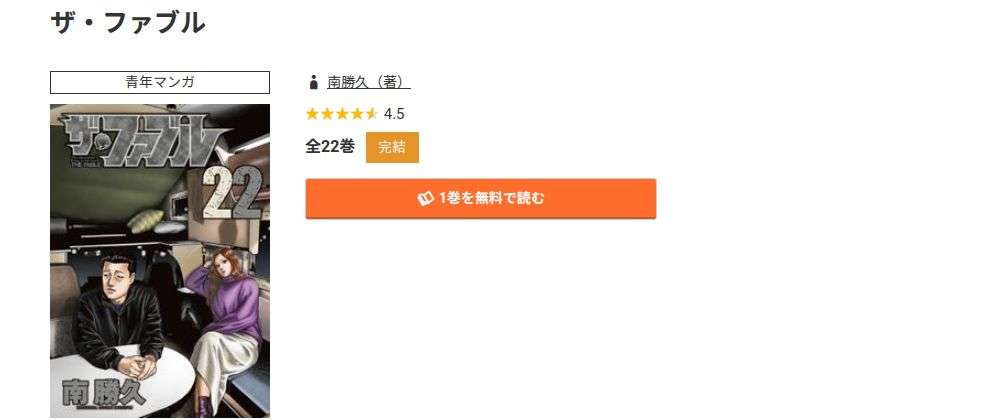Open the ザ・ファブル volume 22 cover

click(x=160, y=260)
